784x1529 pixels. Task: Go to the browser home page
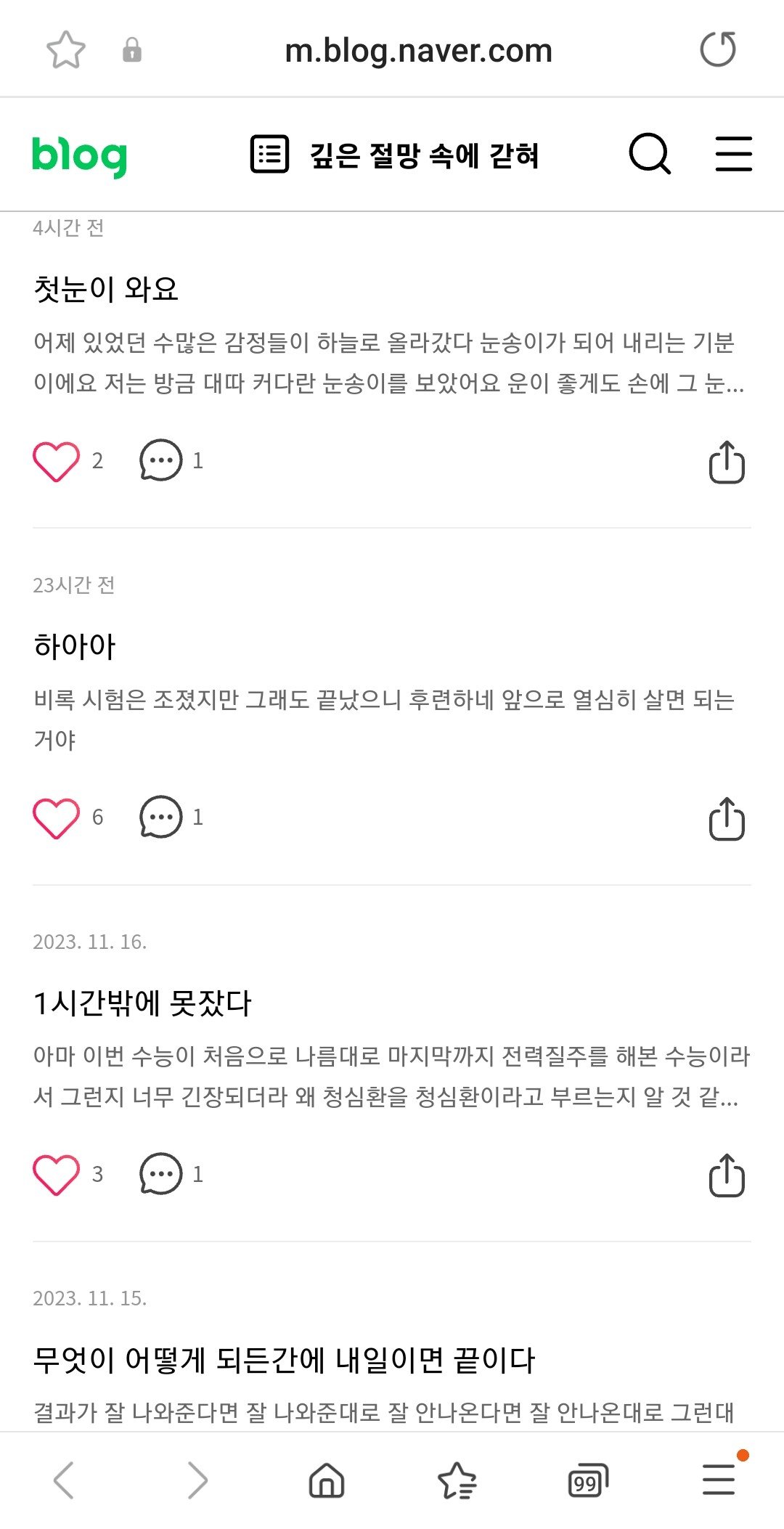[x=327, y=1480]
